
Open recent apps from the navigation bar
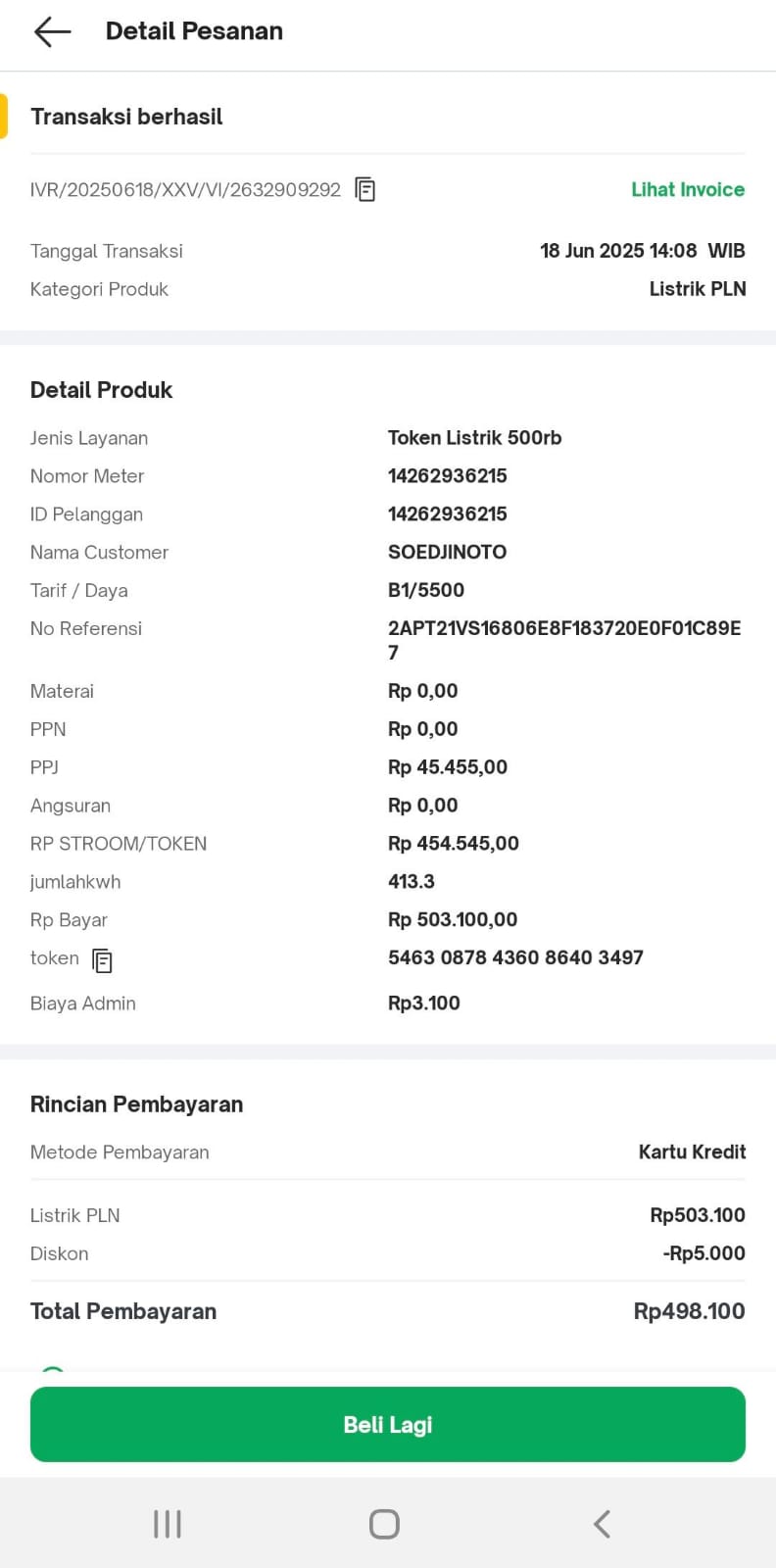(168, 1524)
